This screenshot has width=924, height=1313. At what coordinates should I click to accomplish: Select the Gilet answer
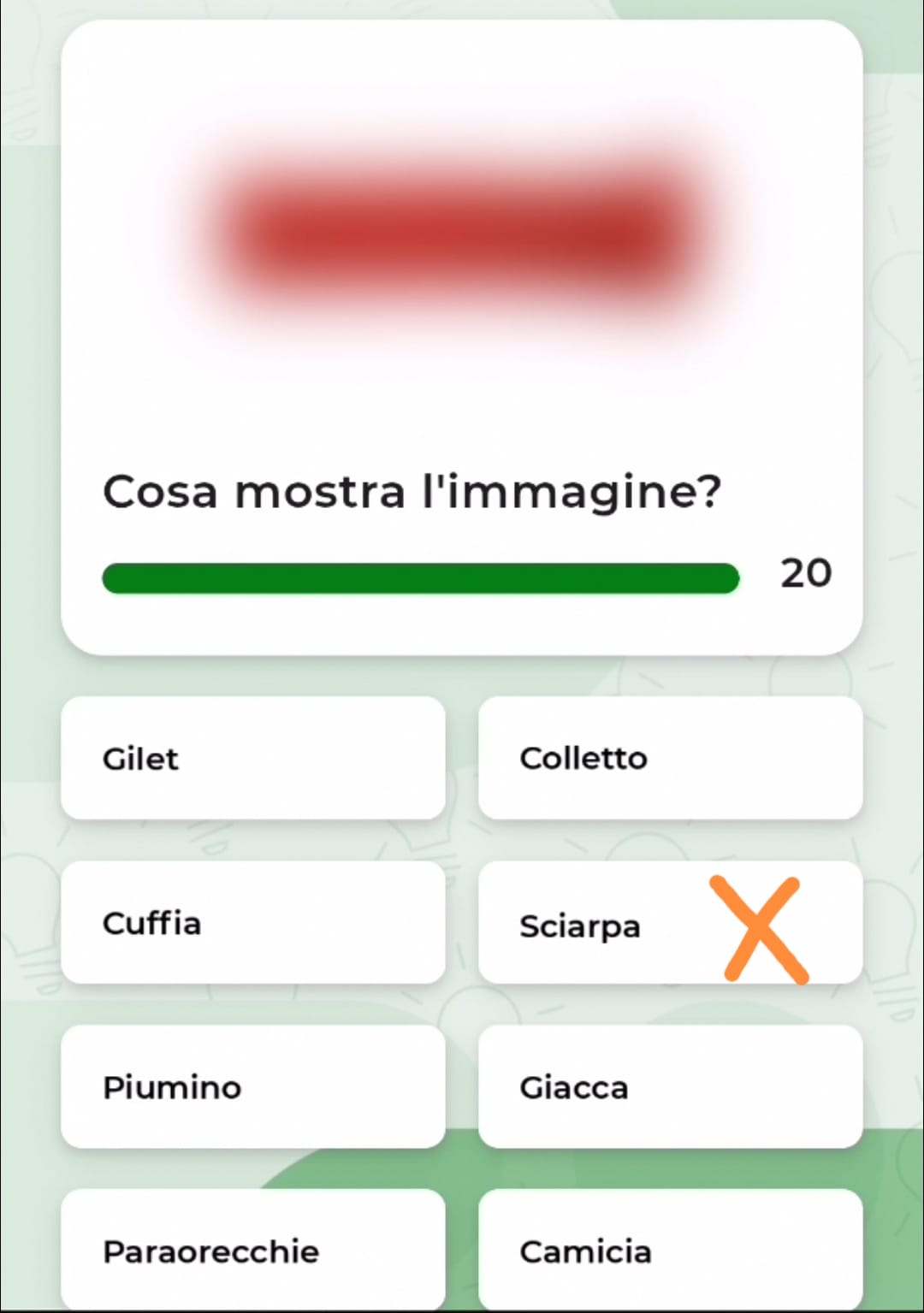tap(252, 758)
